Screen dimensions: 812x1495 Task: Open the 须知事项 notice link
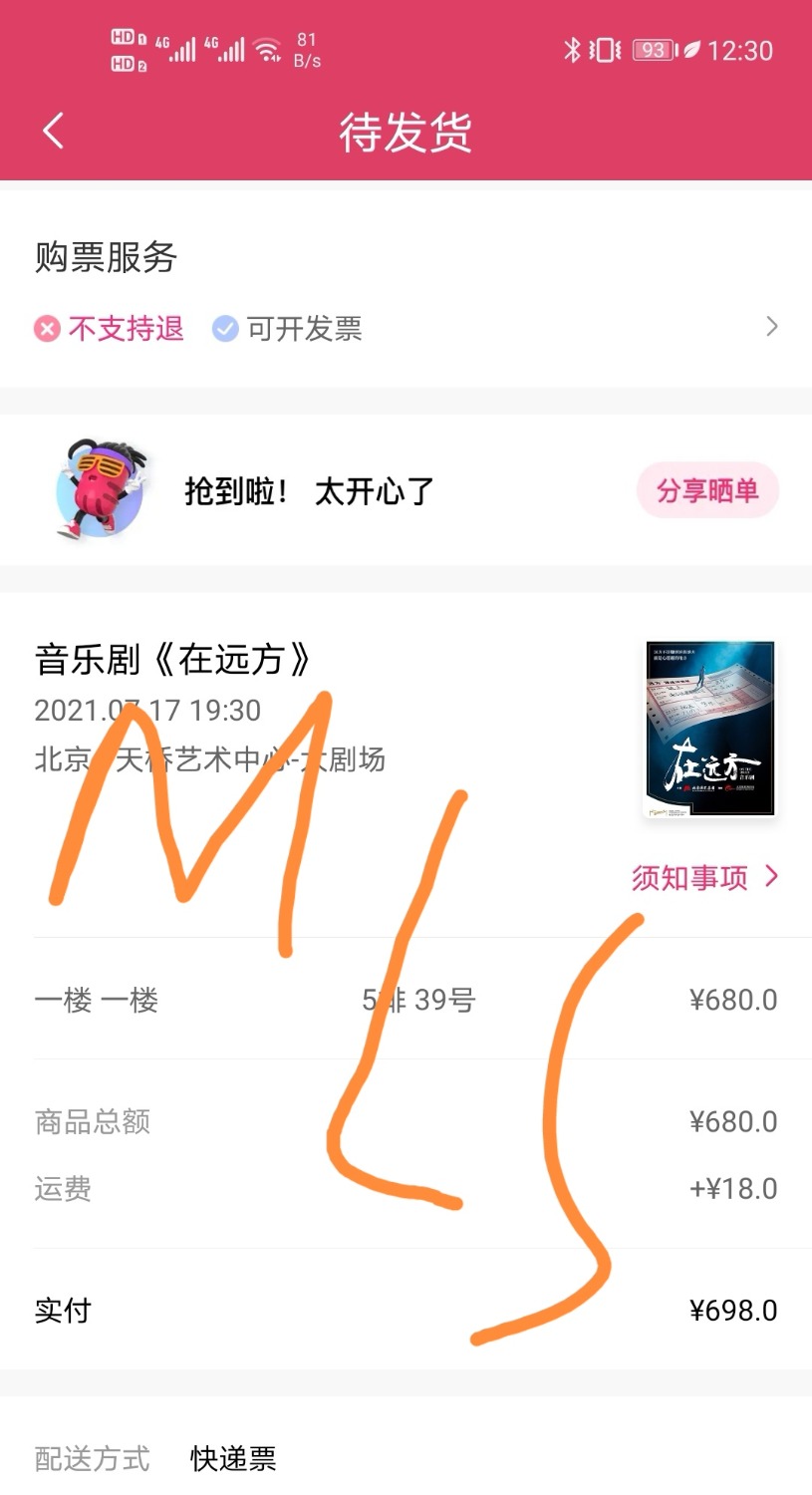[704, 877]
